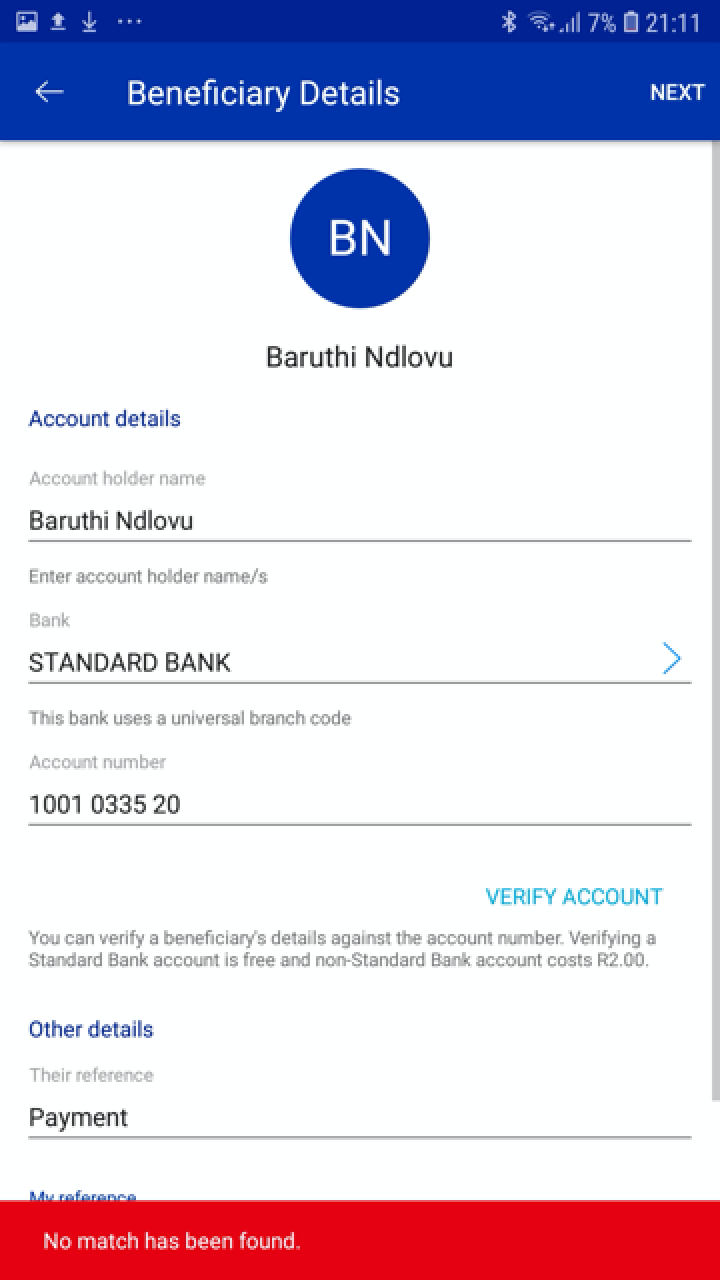Edit the Their reference field
This screenshot has height=1280, width=720.
(358, 1117)
